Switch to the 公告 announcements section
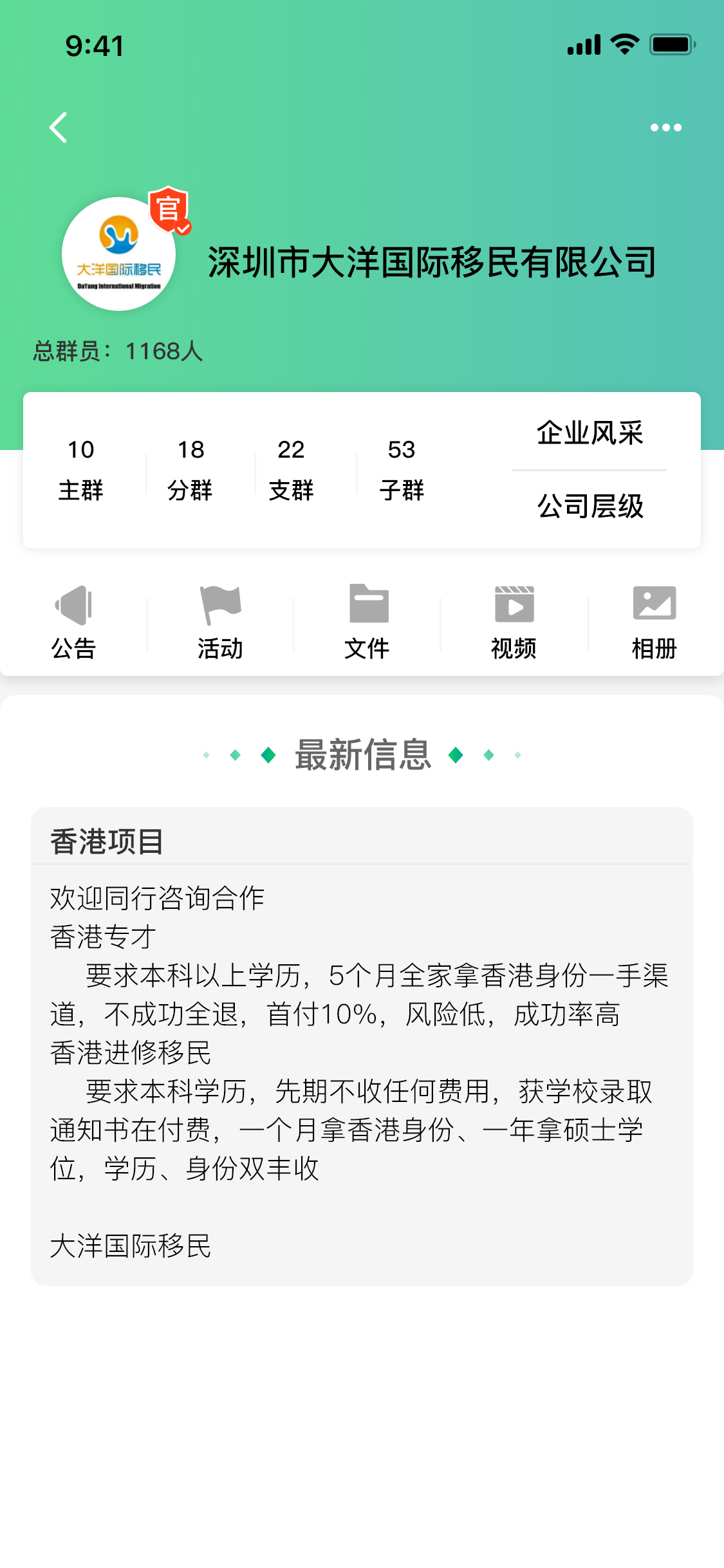Screen dimensions: 724x1568 (x=73, y=622)
